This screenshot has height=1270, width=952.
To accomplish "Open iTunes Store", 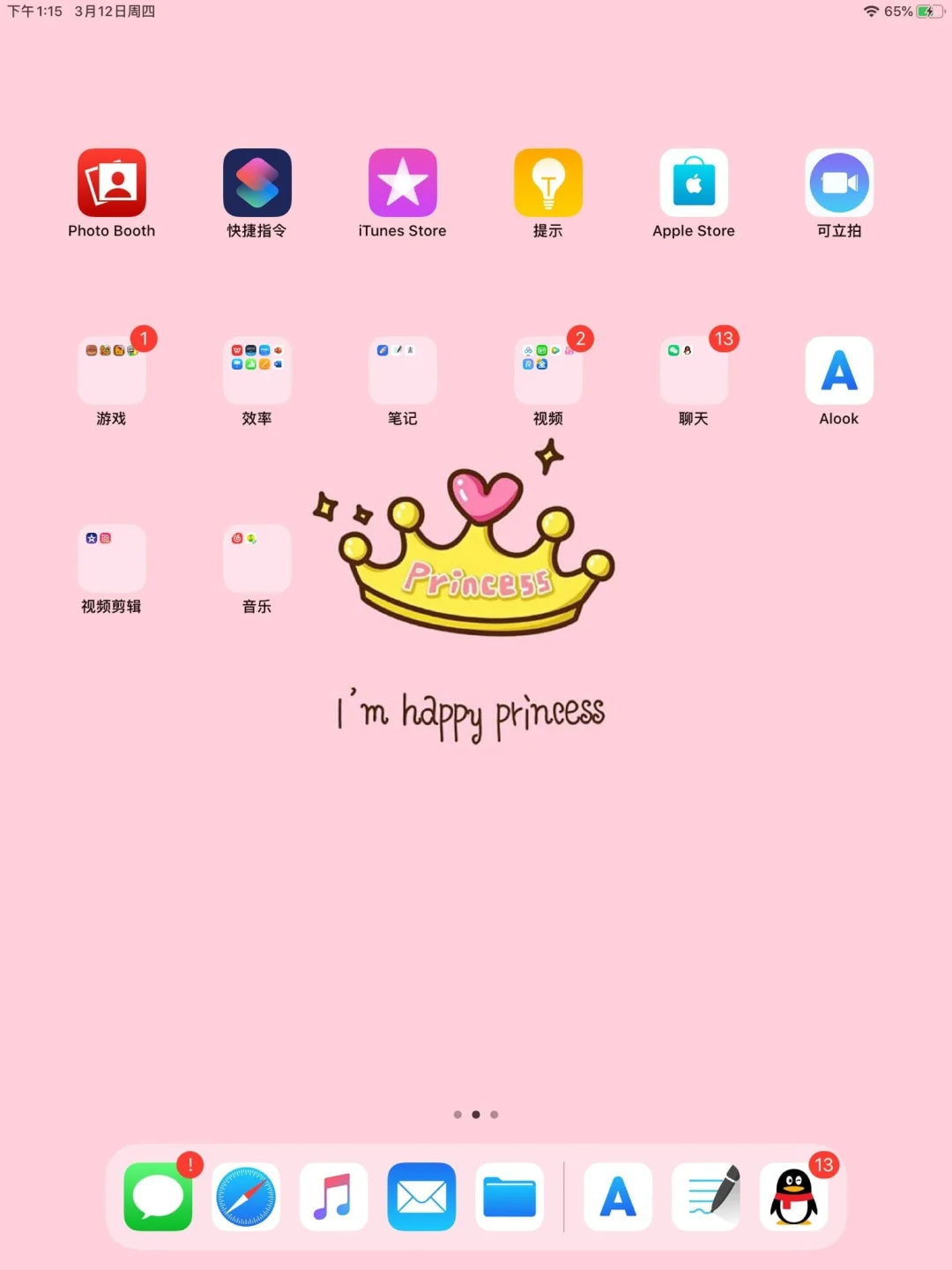I will coord(403,183).
